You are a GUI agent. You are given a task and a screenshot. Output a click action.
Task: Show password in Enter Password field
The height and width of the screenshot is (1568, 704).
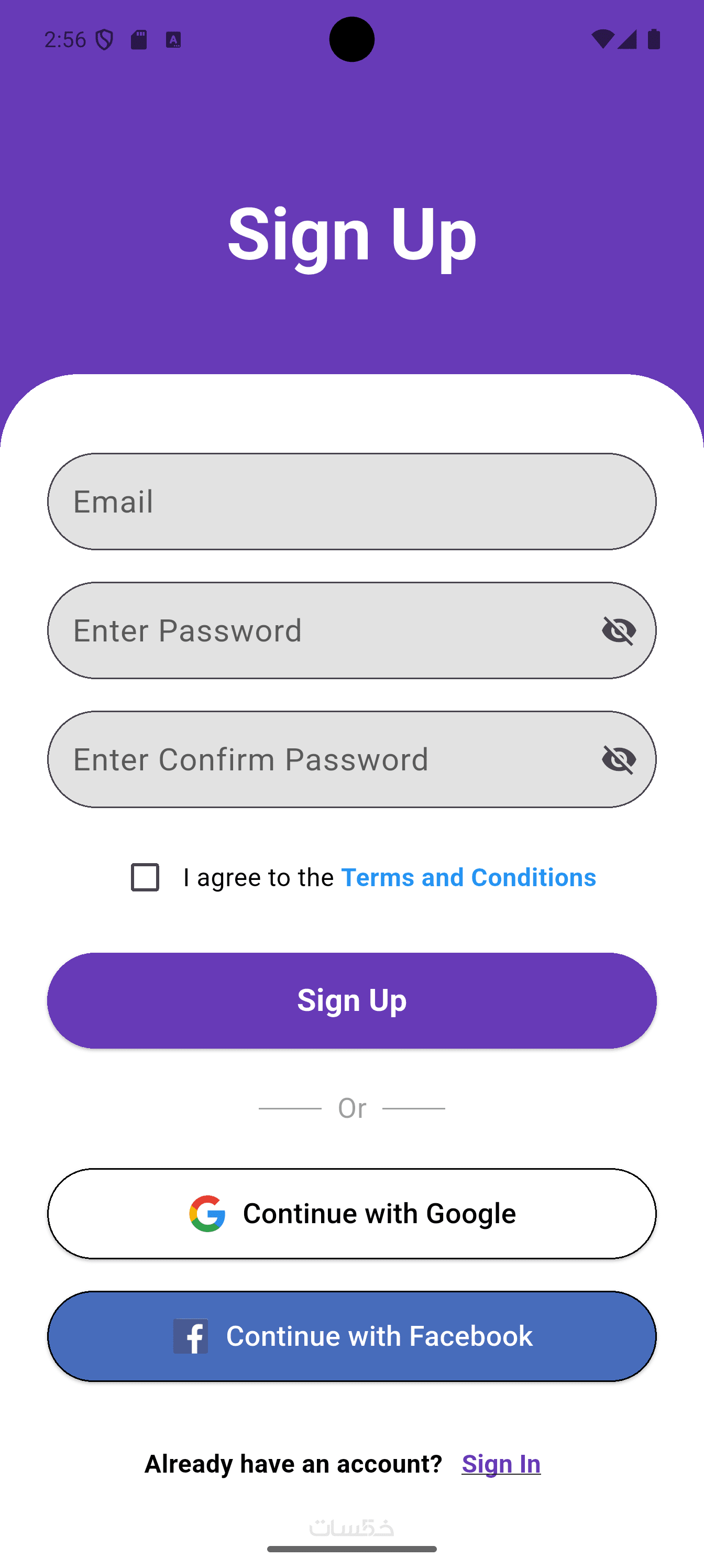(619, 630)
